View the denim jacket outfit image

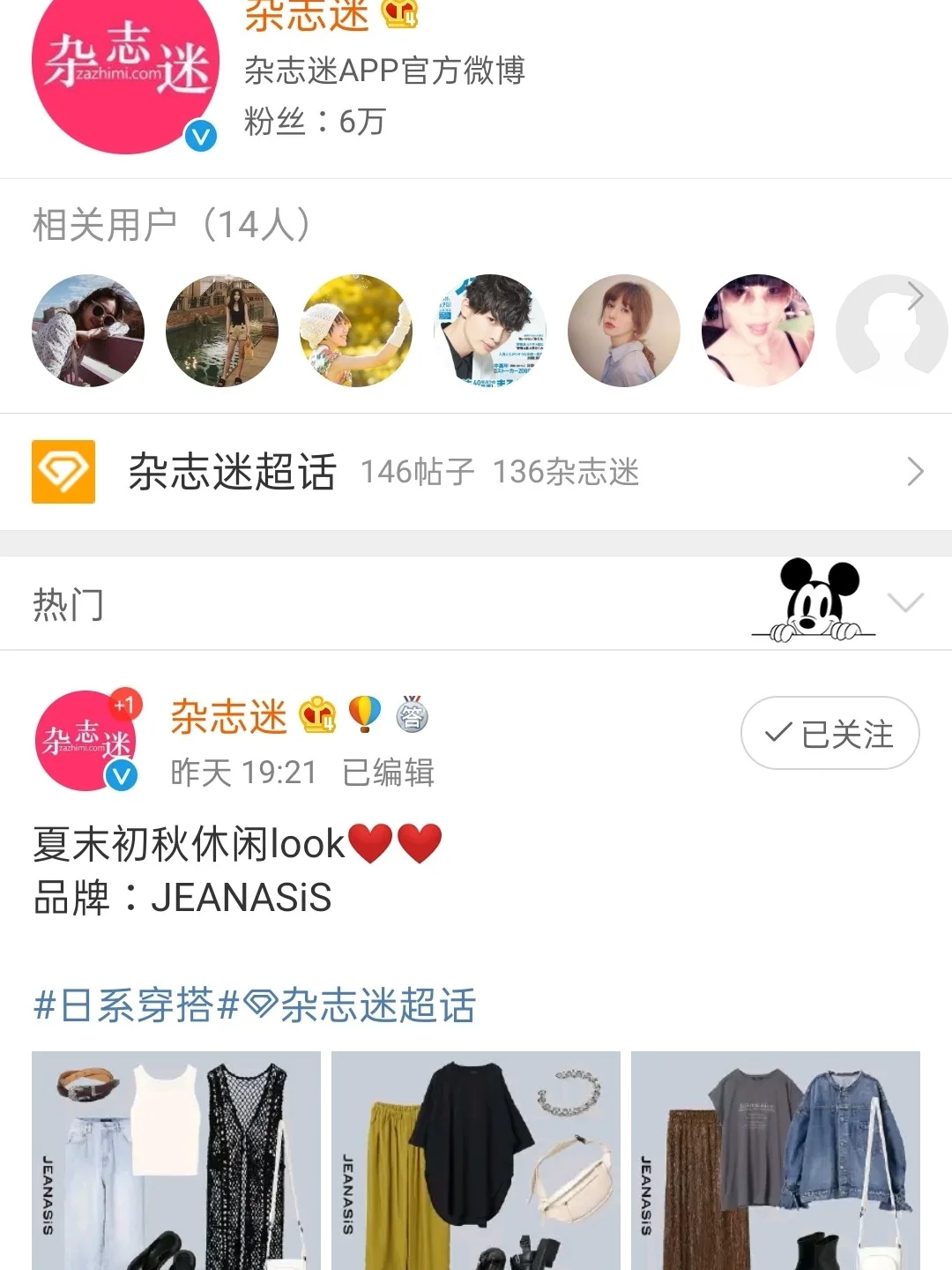(x=776, y=1160)
